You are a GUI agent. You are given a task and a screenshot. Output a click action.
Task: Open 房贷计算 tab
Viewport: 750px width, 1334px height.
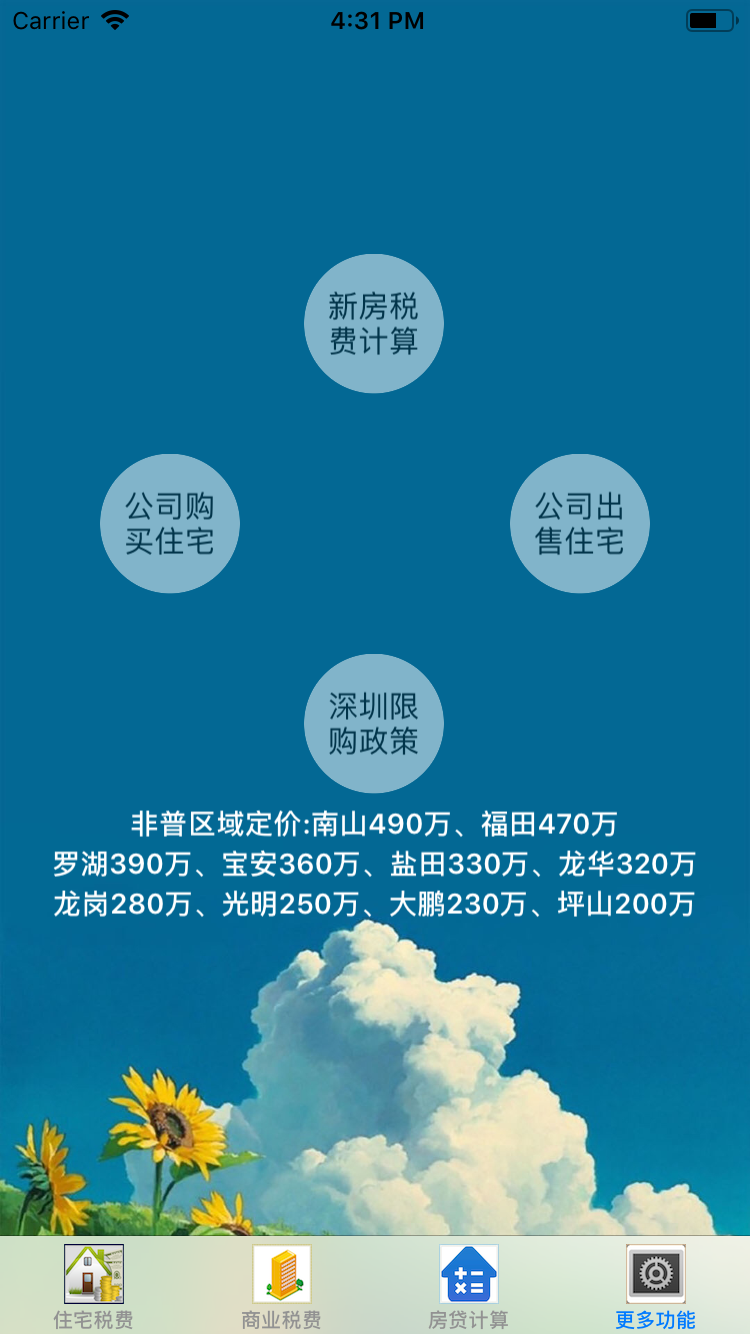469,1286
